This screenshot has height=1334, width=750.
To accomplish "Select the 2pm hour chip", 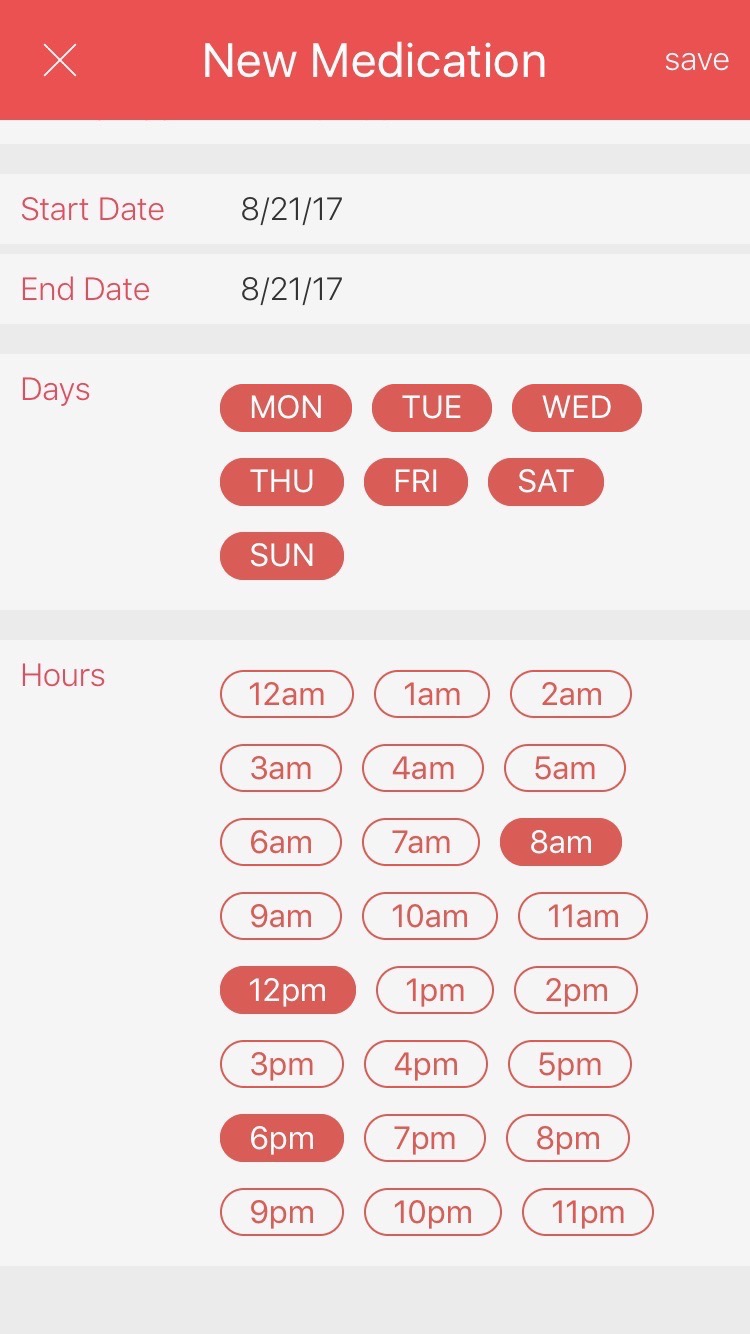I will (x=576, y=990).
